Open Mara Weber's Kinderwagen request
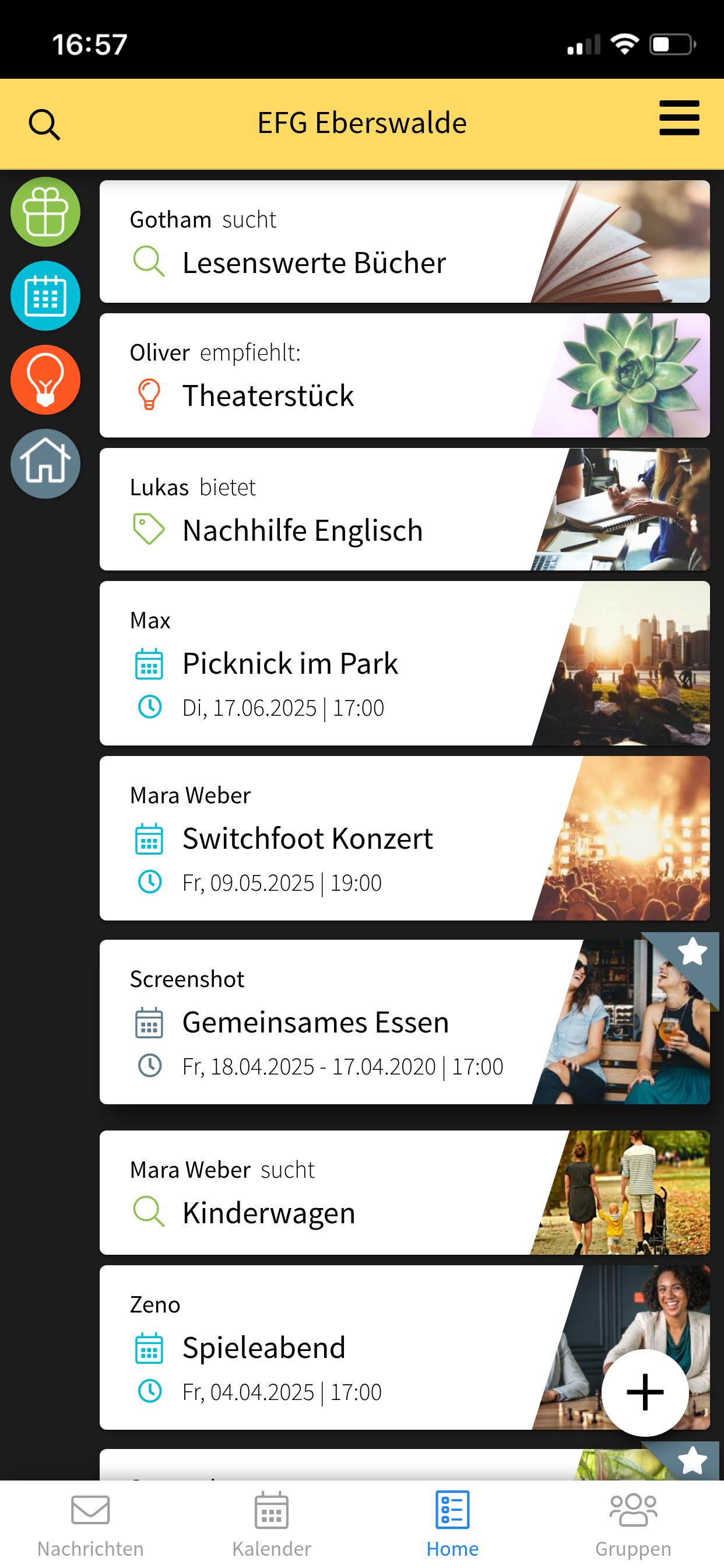 (405, 1192)
